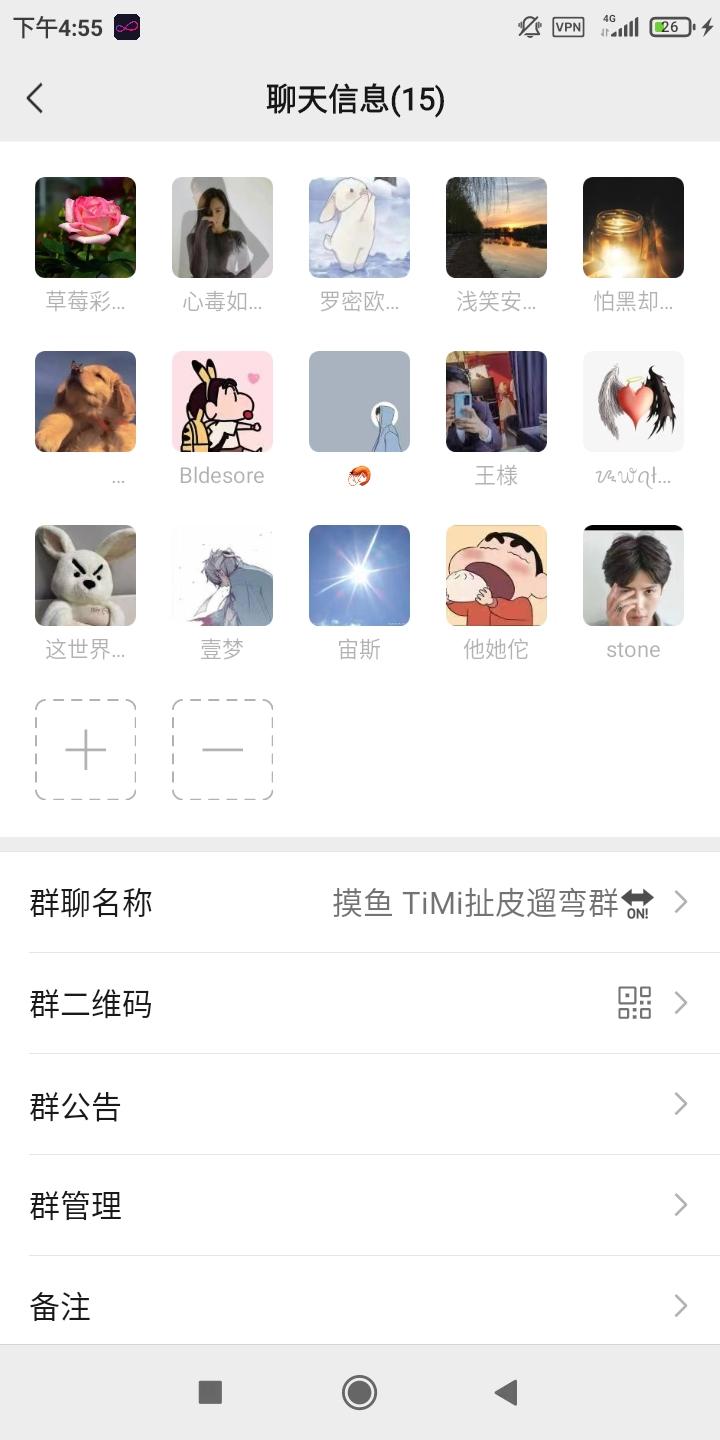The width and height of the screenshot is (720, 1440).
Task: Open the 群聊名称 setting
Action: point(360,903)
